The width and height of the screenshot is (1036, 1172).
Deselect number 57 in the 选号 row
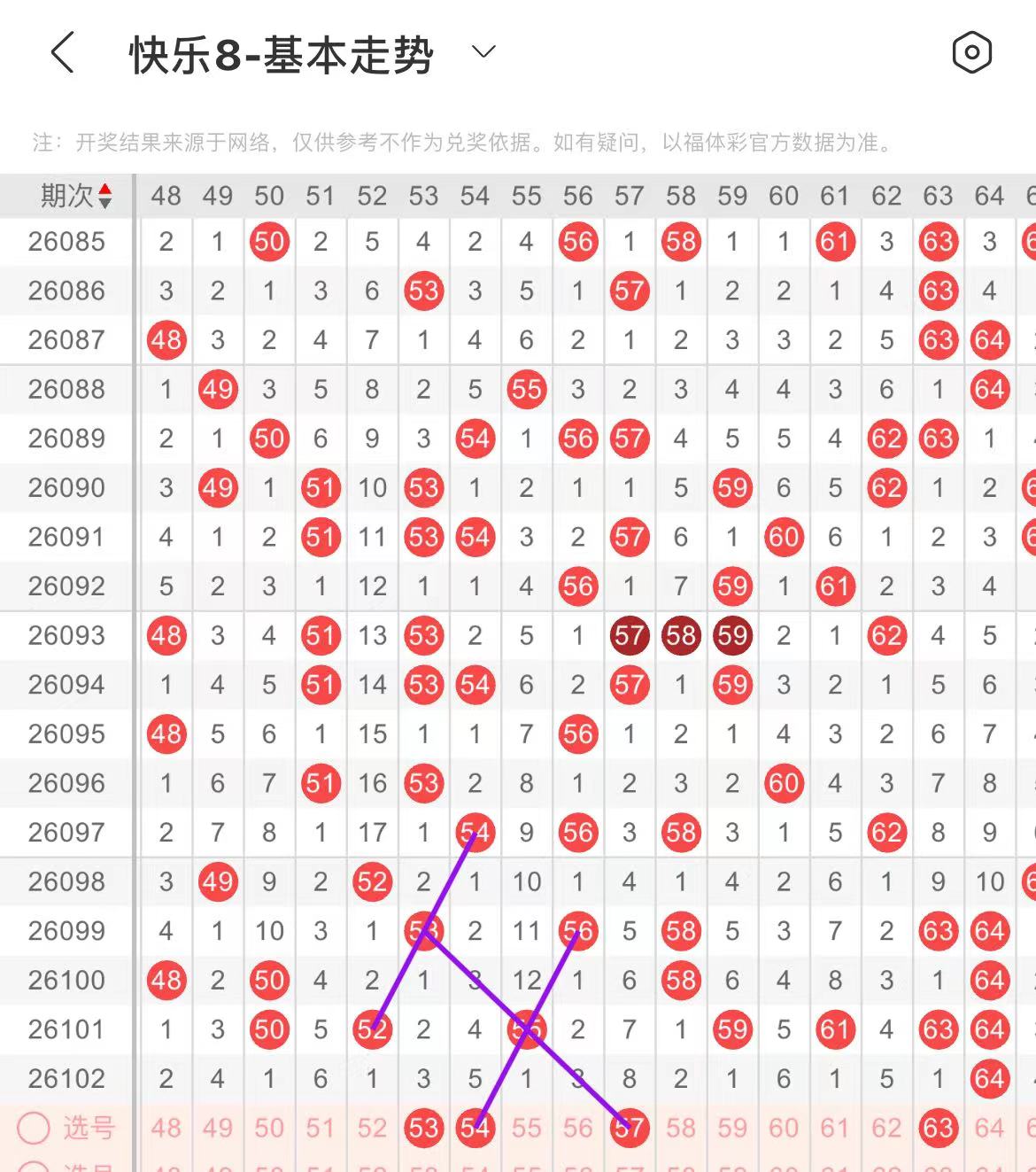pyautogui.click(x=630, y=1128)
